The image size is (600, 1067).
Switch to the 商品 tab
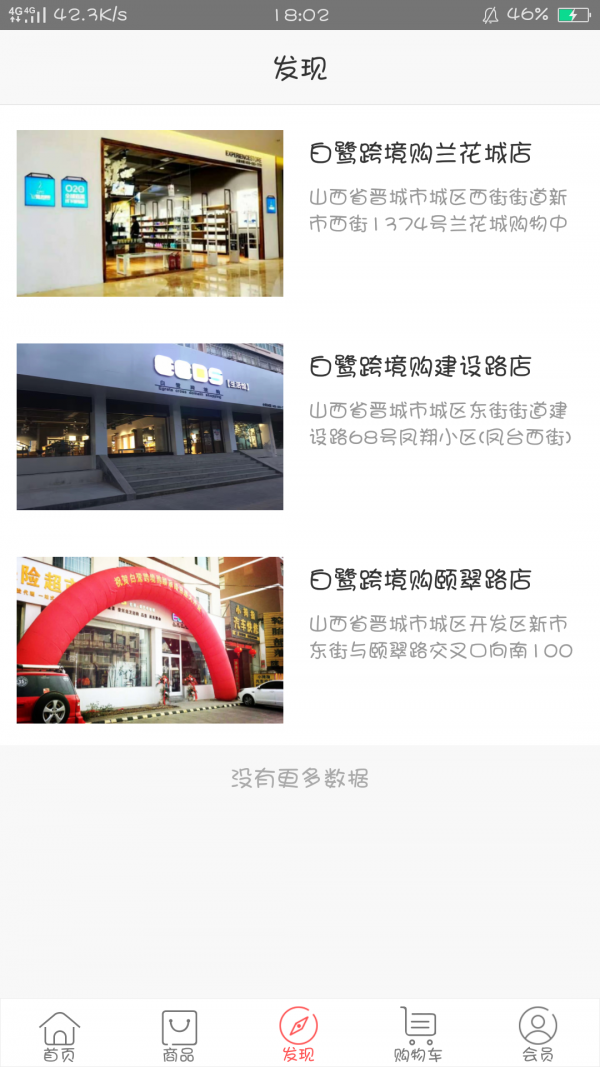pos(179,1035)
